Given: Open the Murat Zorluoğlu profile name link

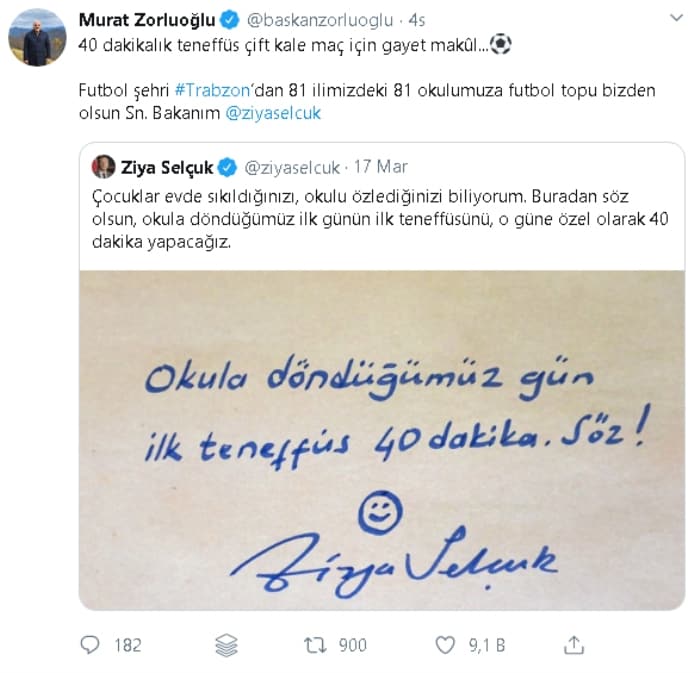Looking at the screenshot, I should click(x=146, y=18).
